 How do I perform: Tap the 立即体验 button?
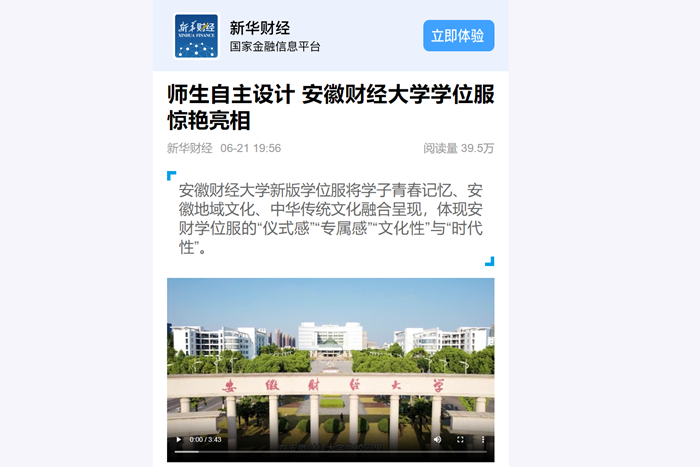point(458,36)
